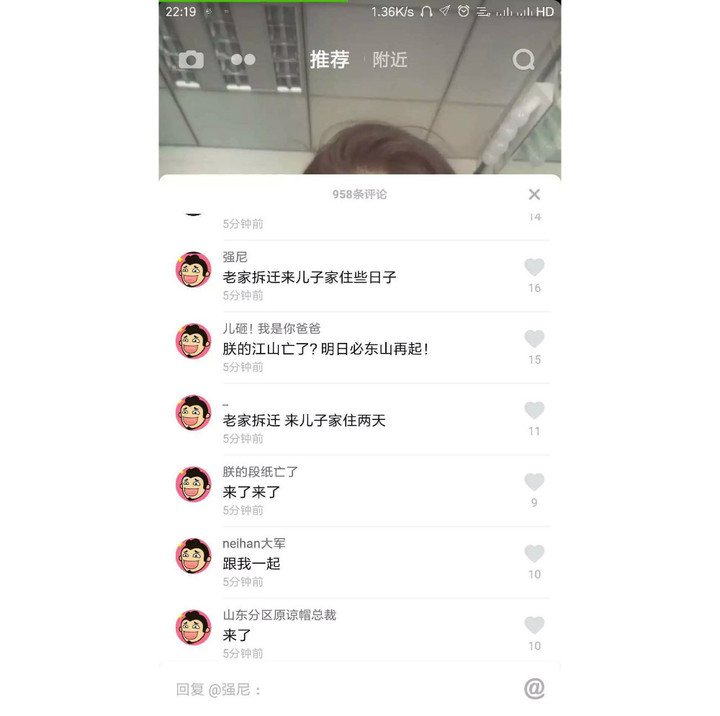Image resolution: width=720 pixels, height=716 pixels.
Task: Like 山东分区原谅帽总裁's comment
Action: pyautogui.click(x=534, y=625)
